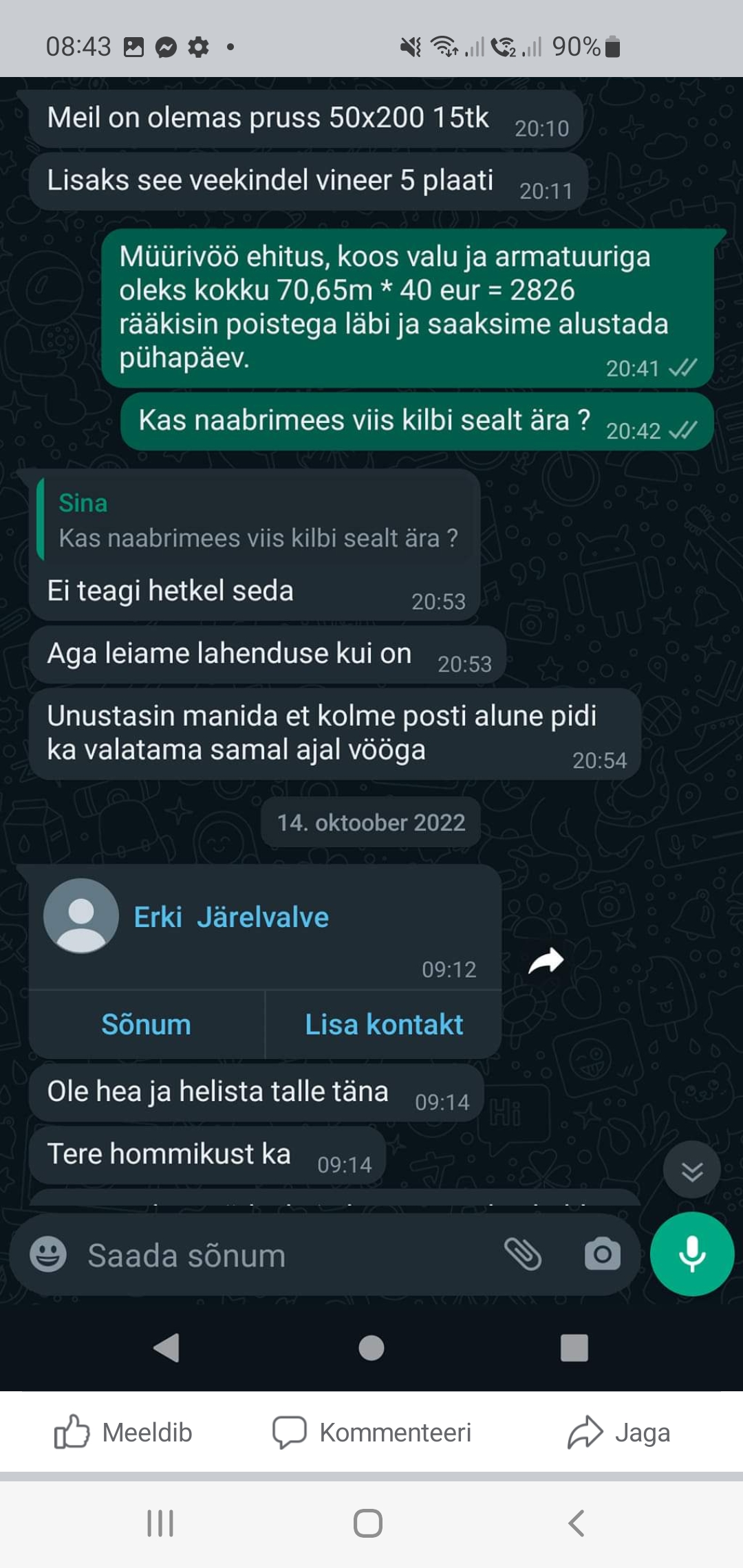Like the post with Meeldib
Image resolution: width=743 pixels, height=1568 pixels.
pos(124,1433)
